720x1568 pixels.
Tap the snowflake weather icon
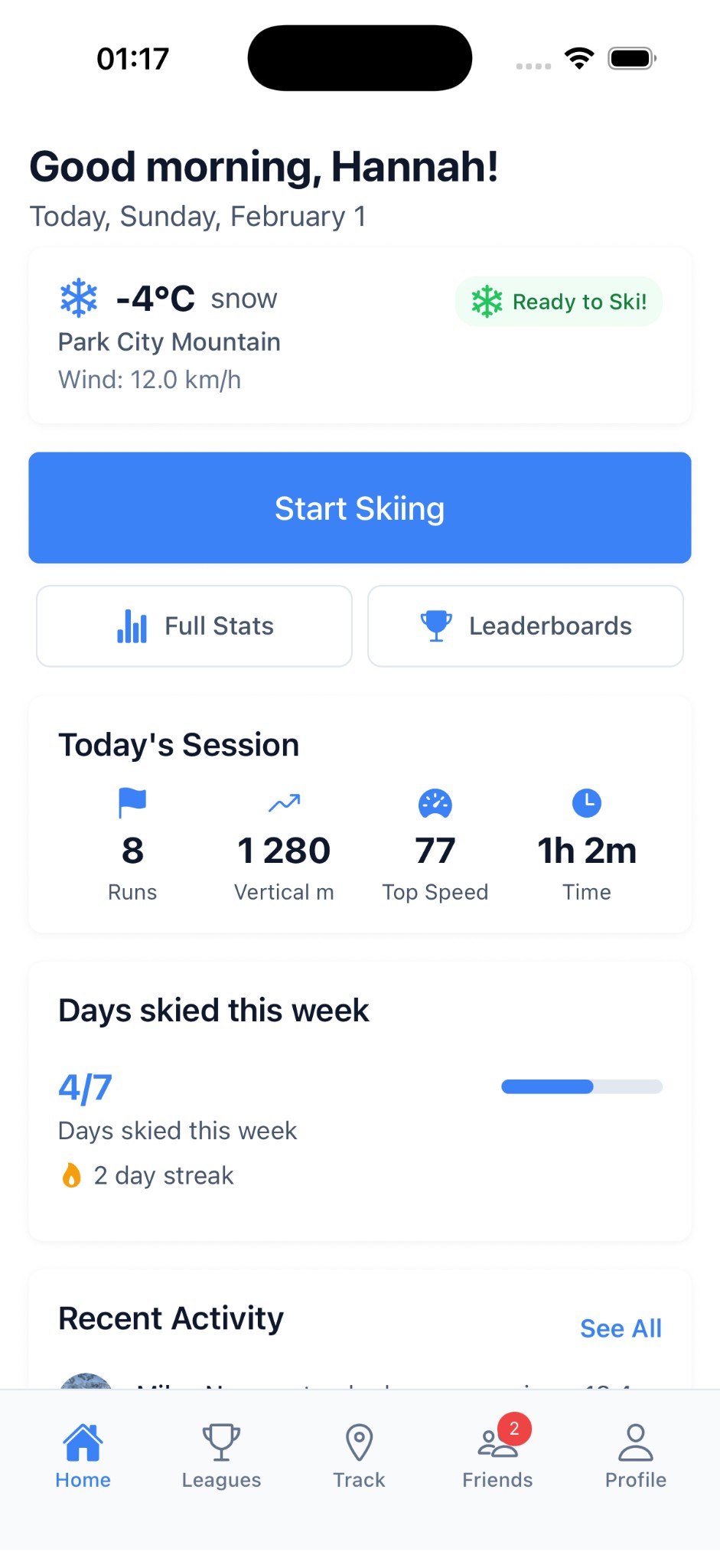click(x=78, y=298)
